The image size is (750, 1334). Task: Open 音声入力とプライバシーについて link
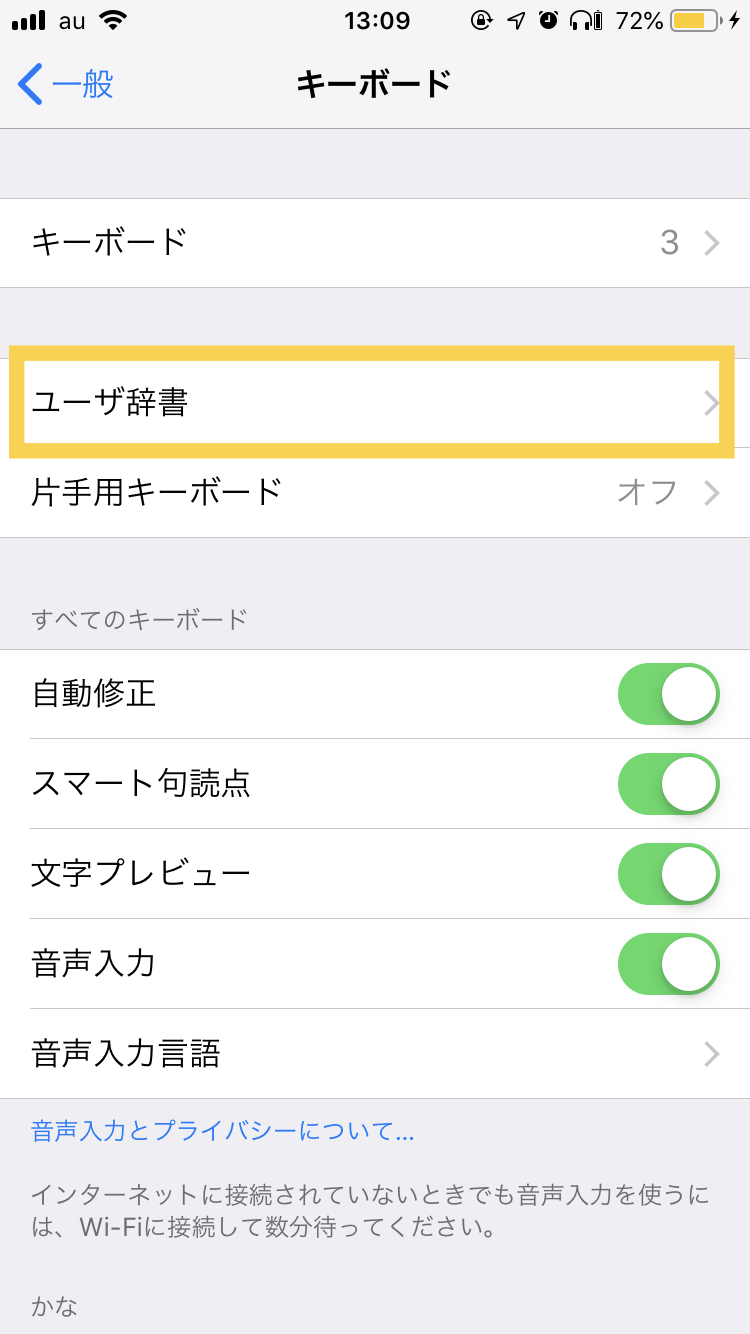pyautogui.click(x=223, y=1132)
